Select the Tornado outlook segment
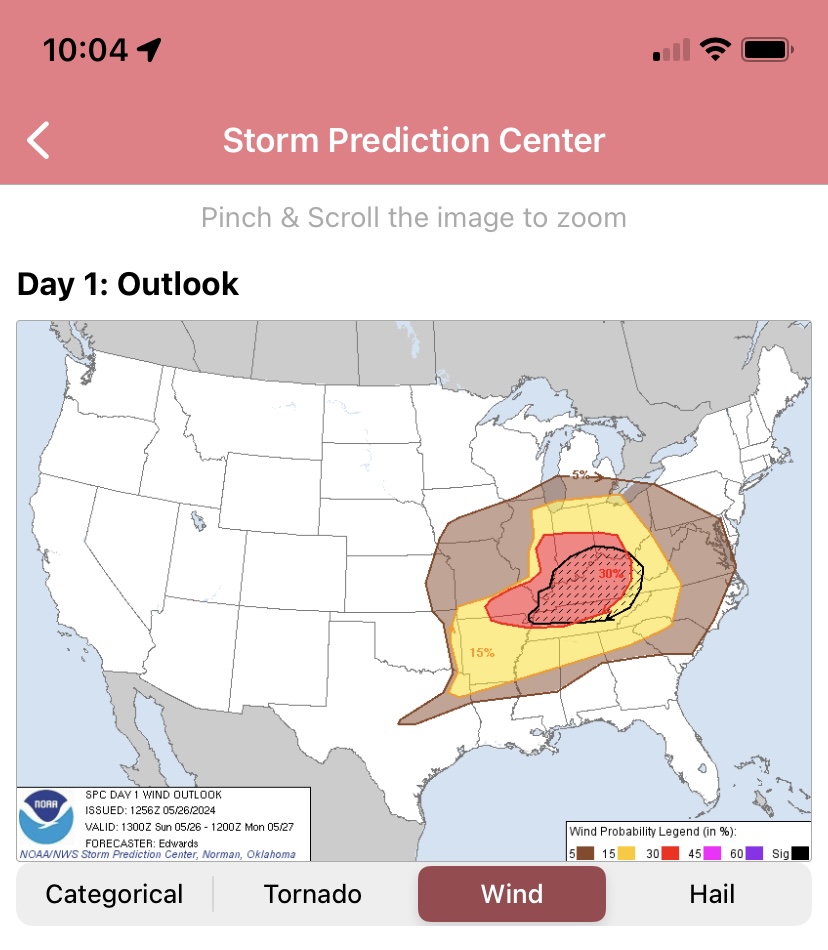This screenshot has width=828, height=950. [312, 894]
